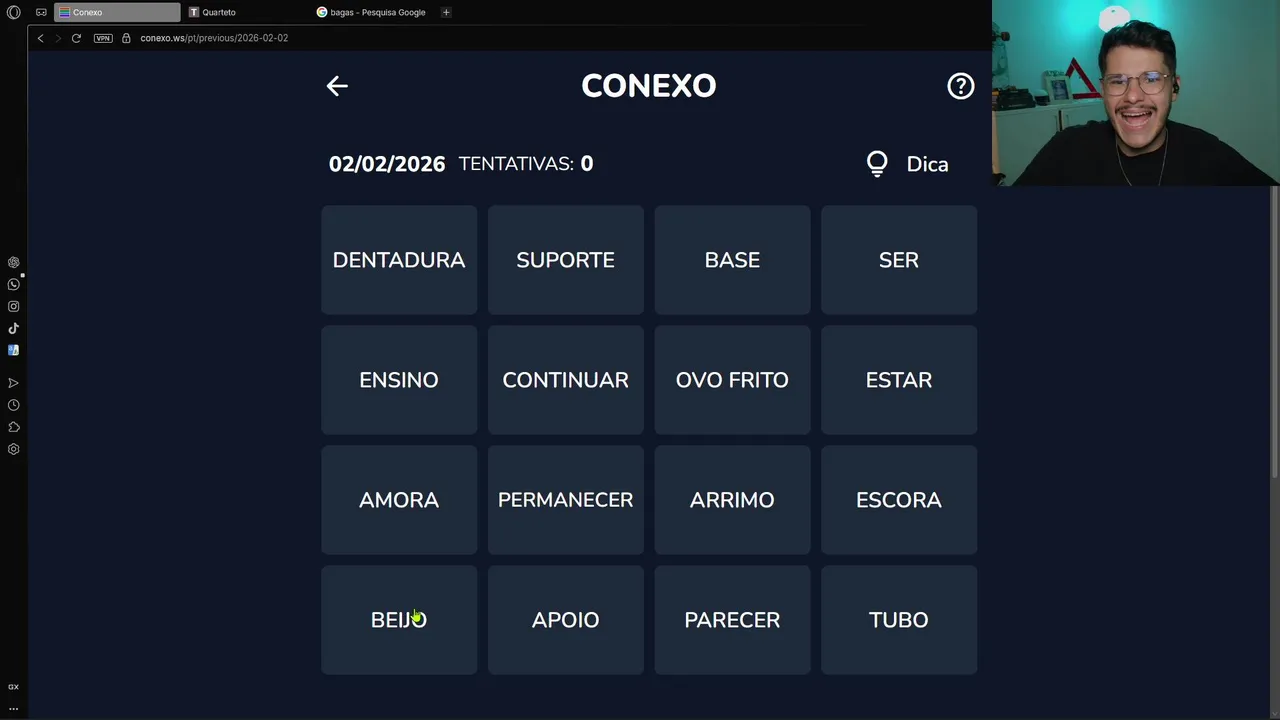Choose the CONTINUAR word tile
The image size is (1280, 720).
click(x=565, y=380)
